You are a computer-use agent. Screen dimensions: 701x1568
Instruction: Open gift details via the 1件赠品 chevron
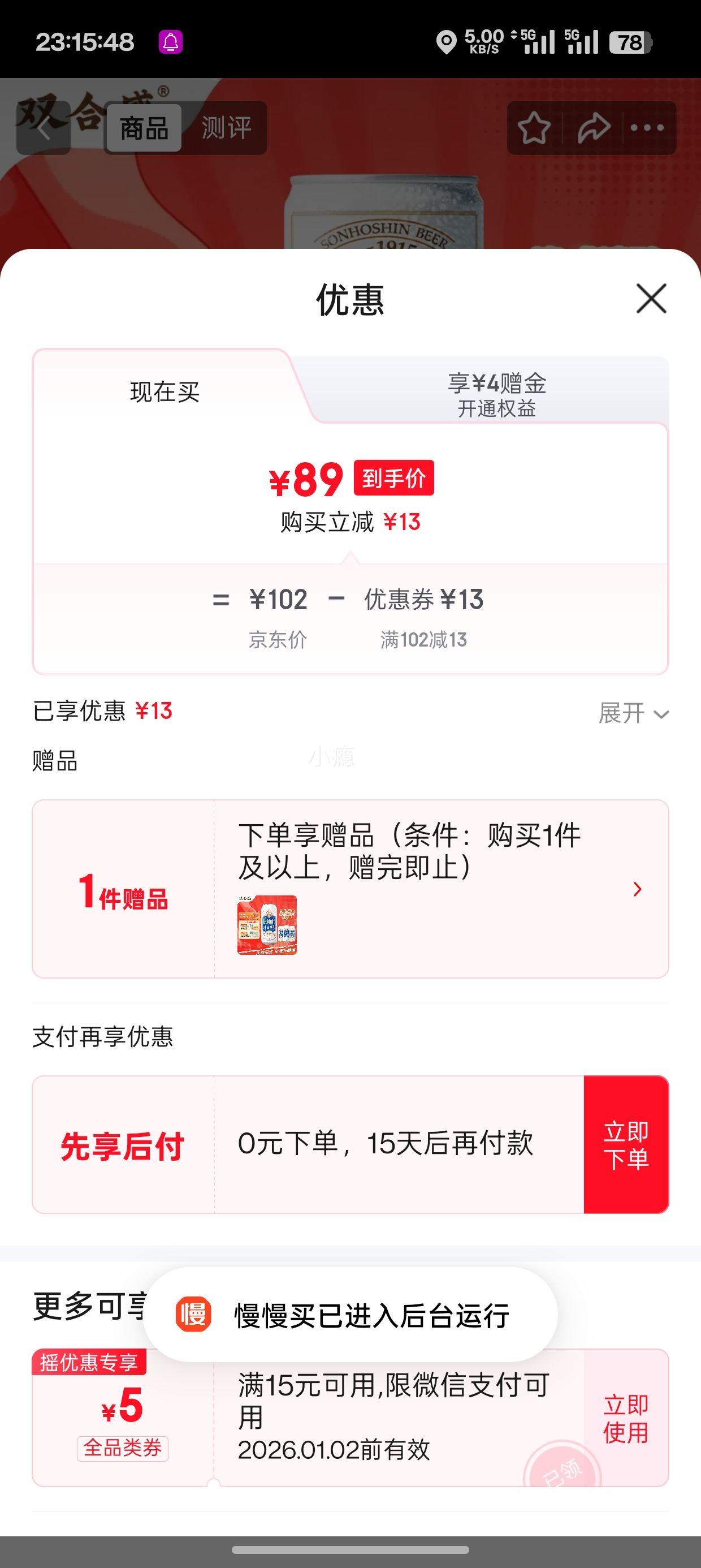click(x=637, y=889)
